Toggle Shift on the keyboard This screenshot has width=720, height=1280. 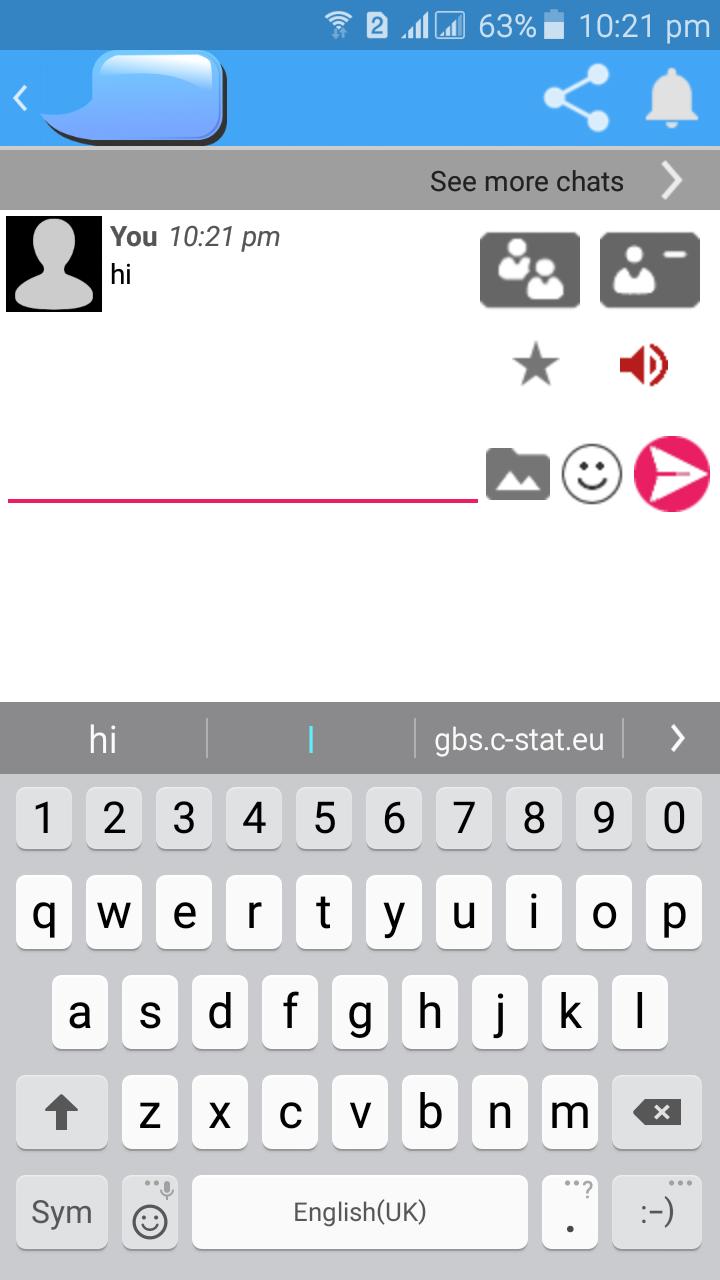click(61, 1111)
